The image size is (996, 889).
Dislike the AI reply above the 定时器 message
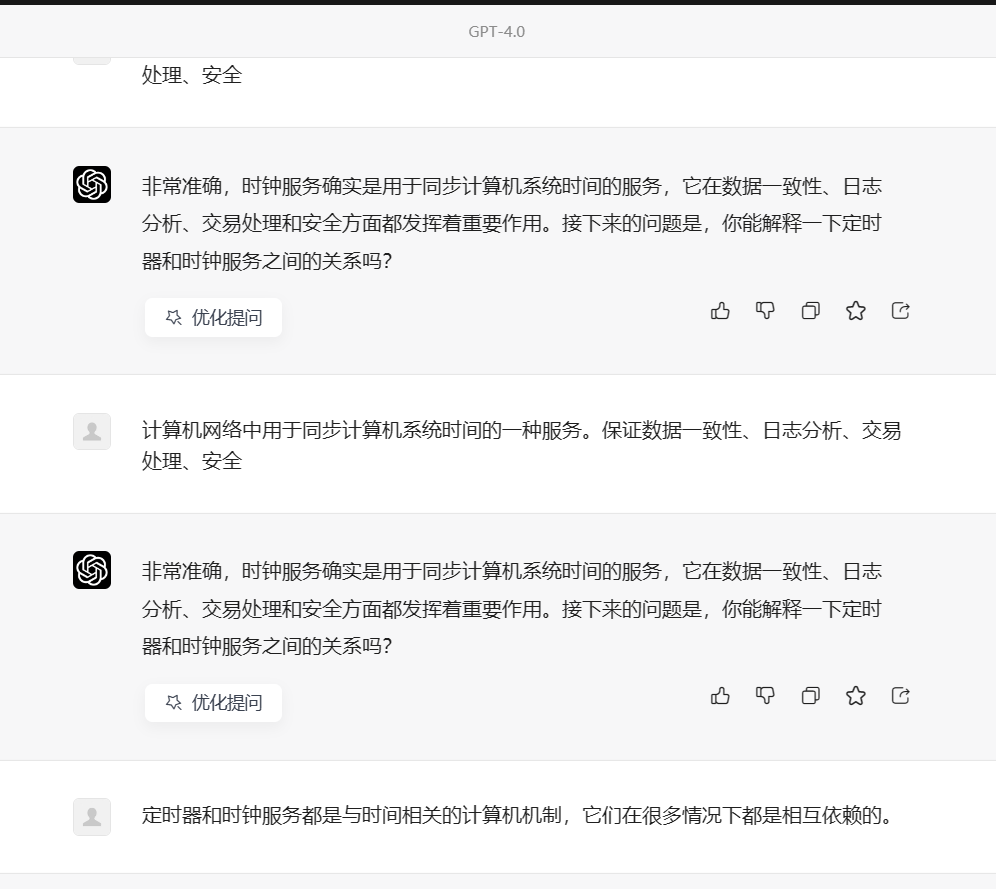pyautogui.click(x=765, y=696)
